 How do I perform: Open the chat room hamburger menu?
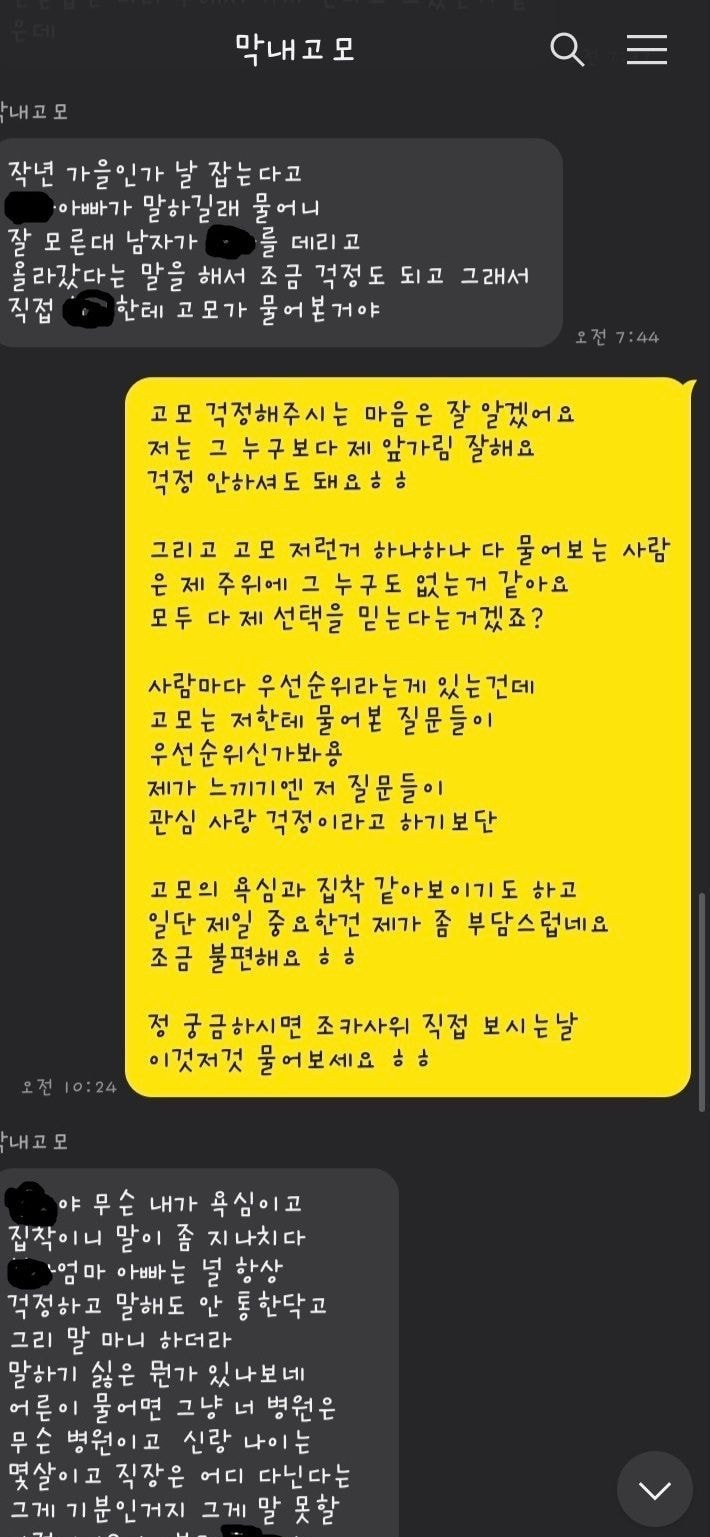(647, 49)
